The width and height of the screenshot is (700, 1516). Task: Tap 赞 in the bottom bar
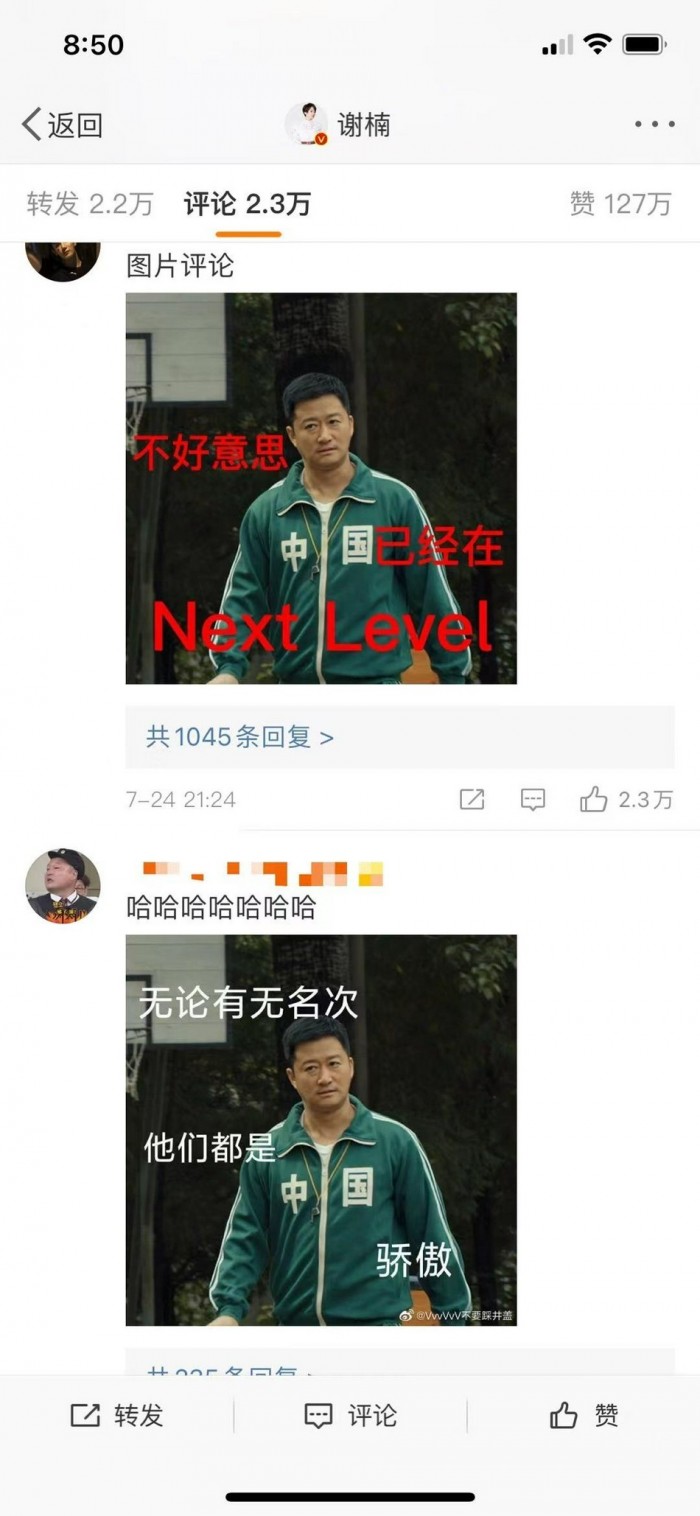tap(584, 1415)
